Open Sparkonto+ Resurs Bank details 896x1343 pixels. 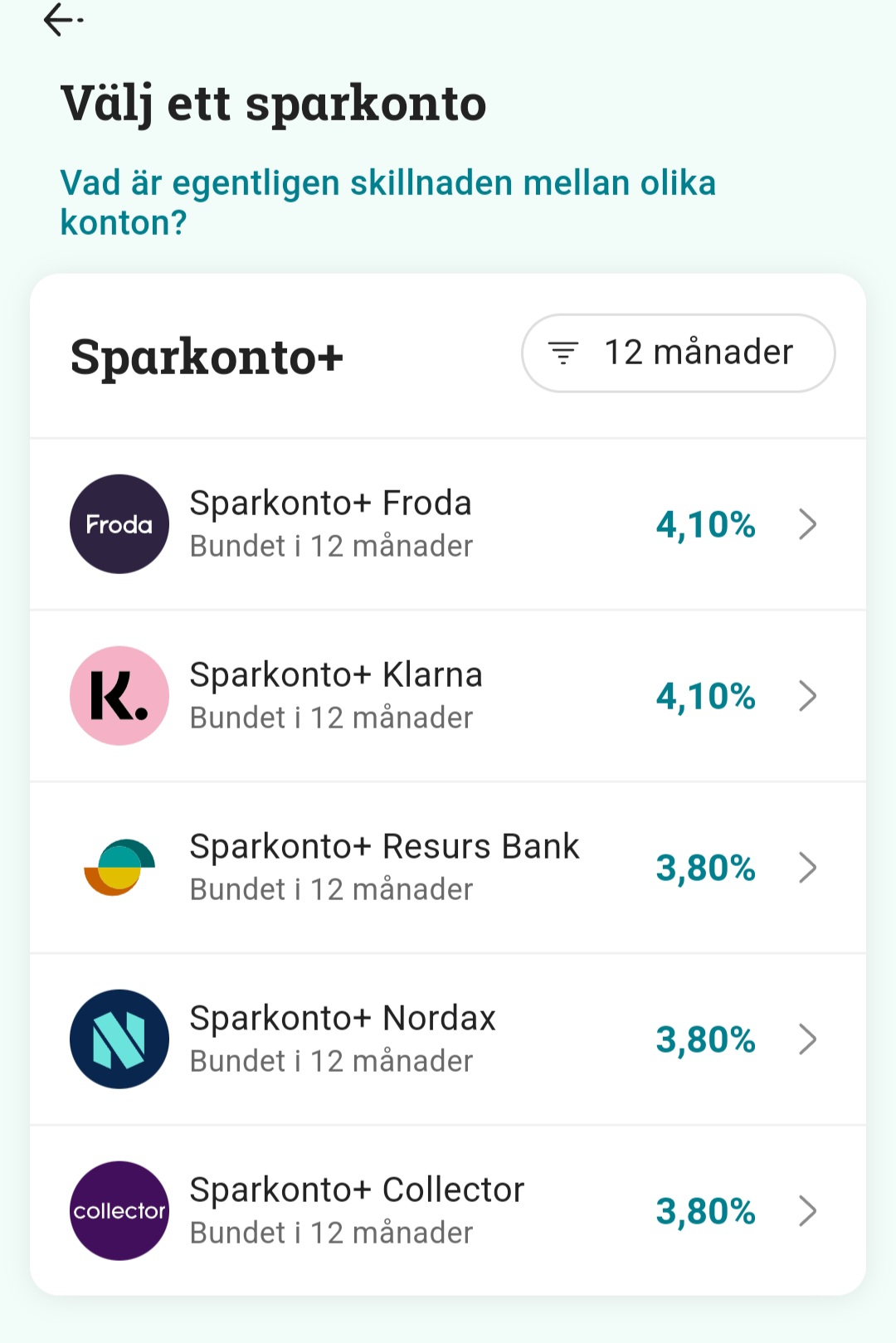[x=448, y=868]
